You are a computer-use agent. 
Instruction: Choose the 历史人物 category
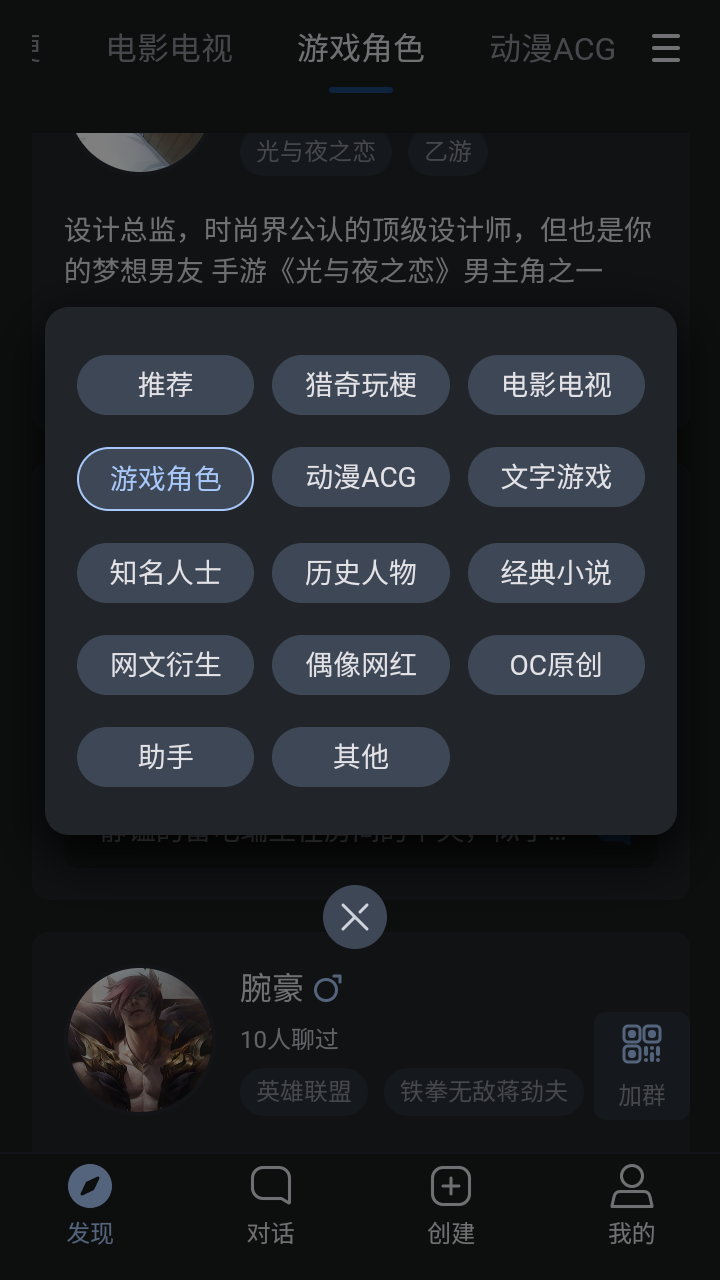(x=360, y=572)
